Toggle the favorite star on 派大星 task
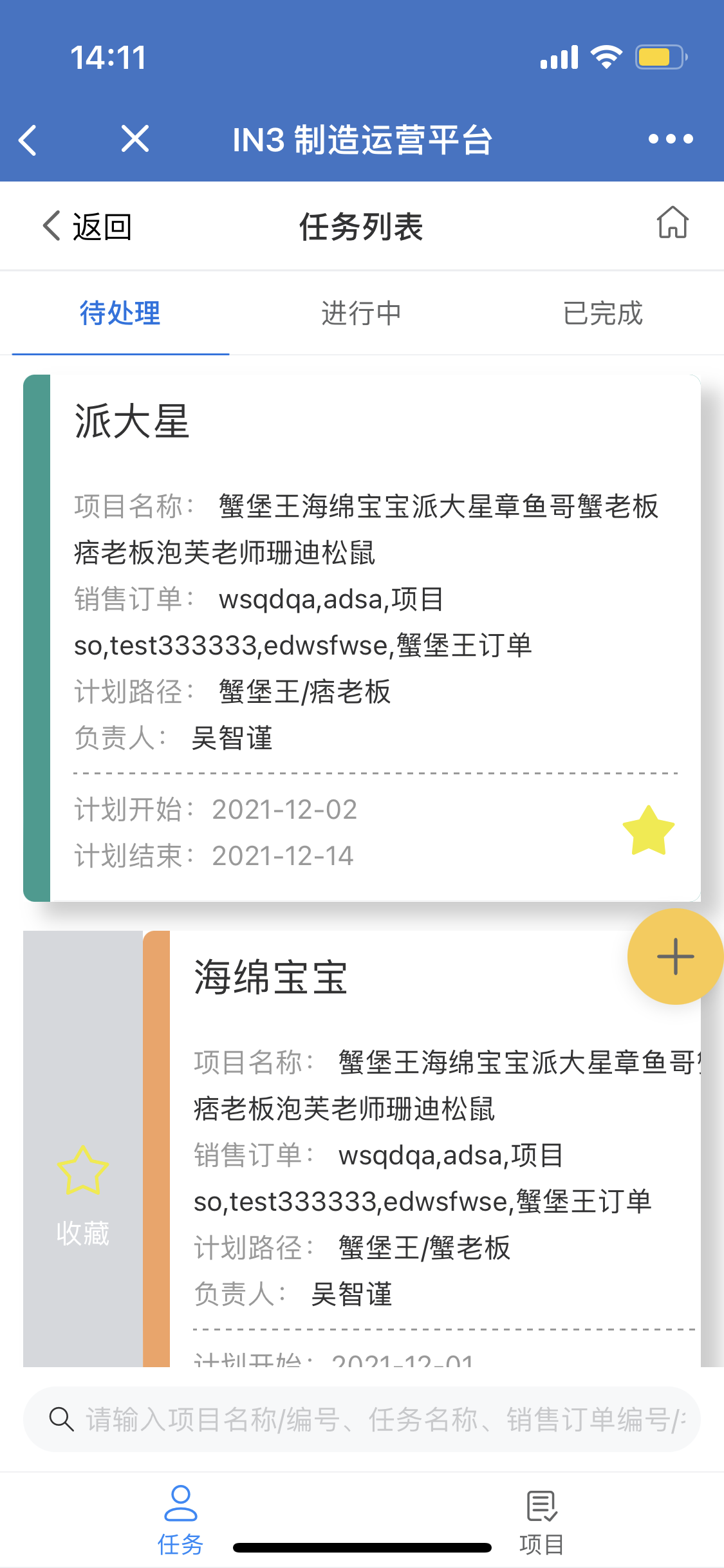This screenshot has width=724, height=1568. [648, 831]
